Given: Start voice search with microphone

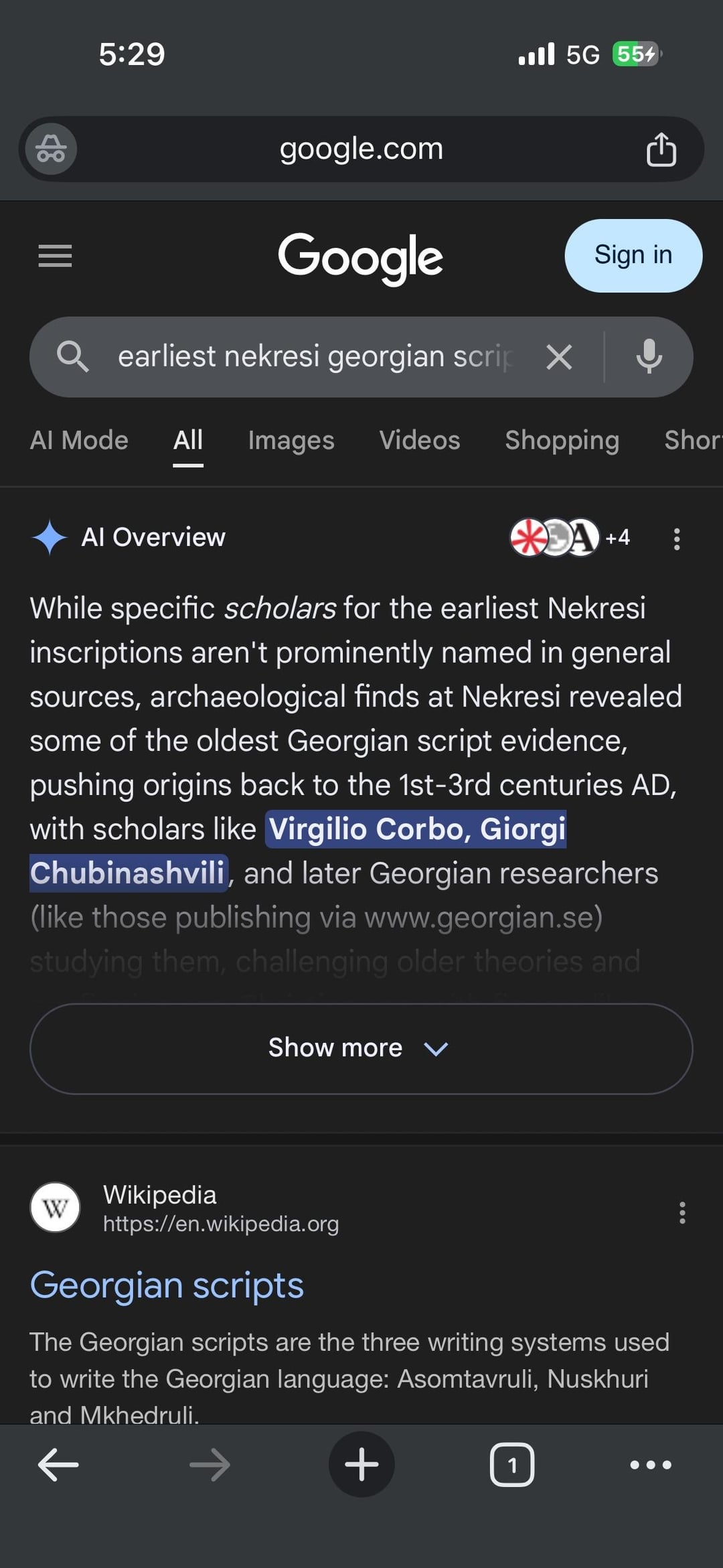Looking at the screenshot, I should point(649,356).
